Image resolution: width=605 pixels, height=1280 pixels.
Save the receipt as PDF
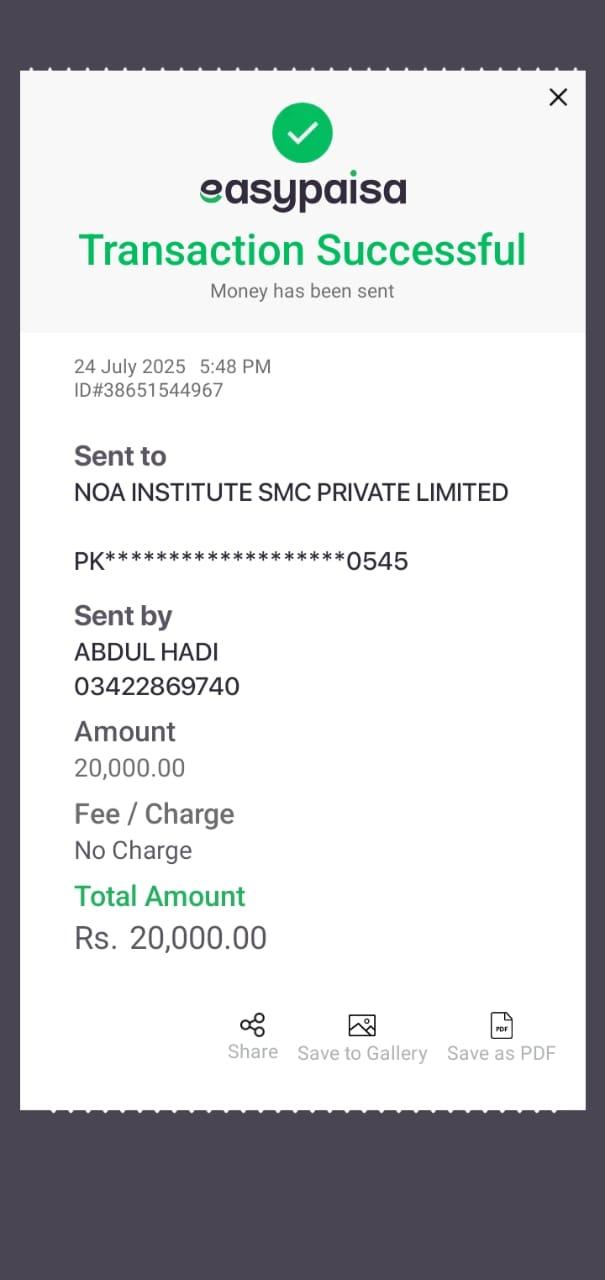pos(501,1037)
